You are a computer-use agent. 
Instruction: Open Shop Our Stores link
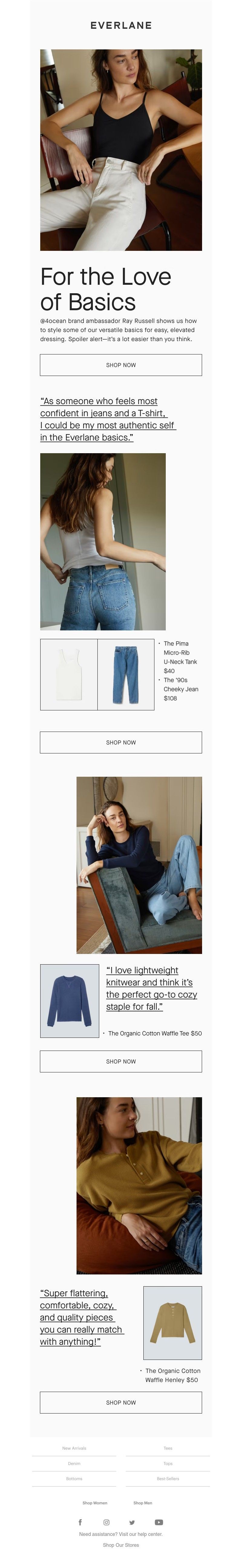click(120, 1544)
